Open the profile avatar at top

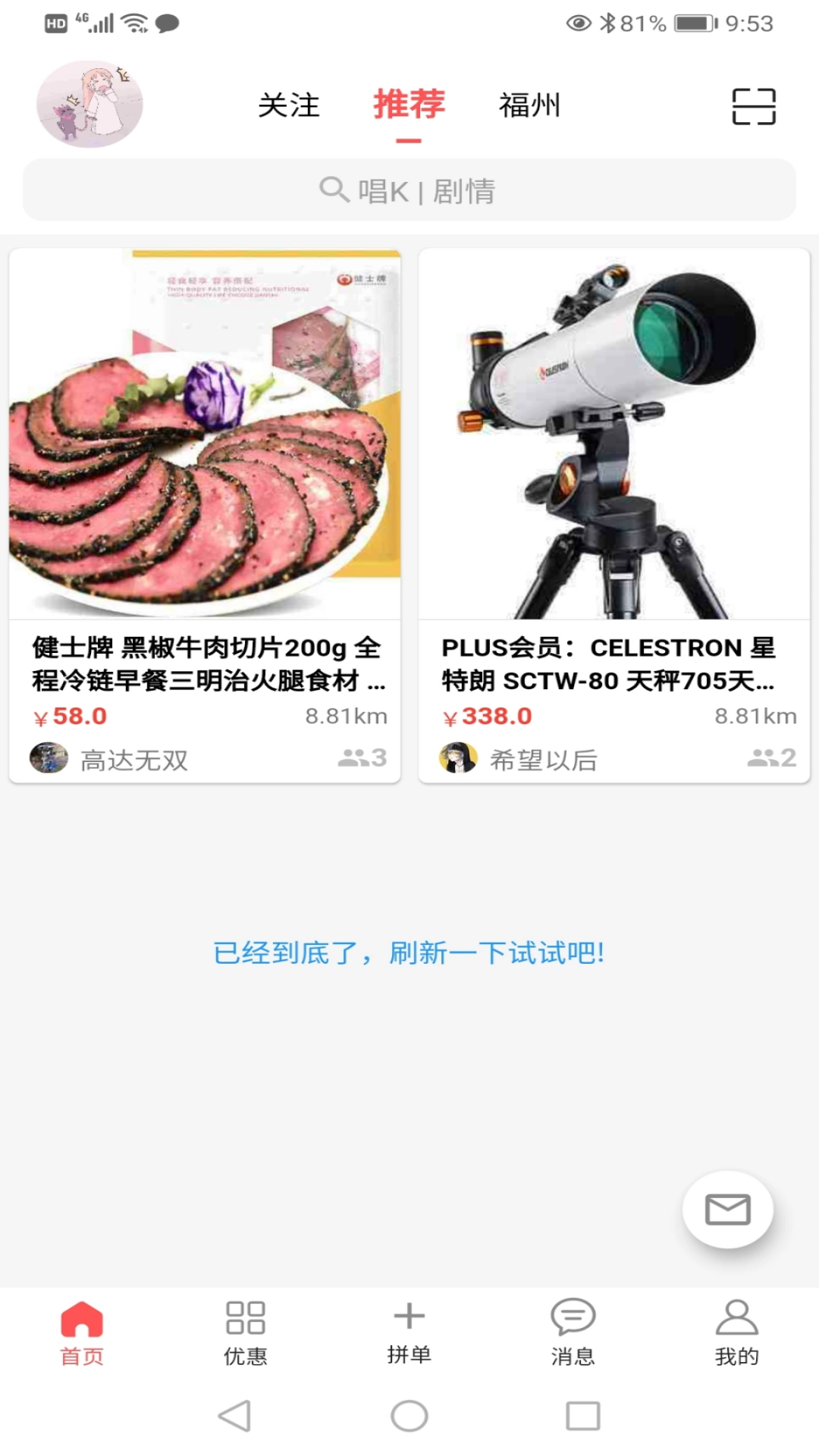(89, 105)
